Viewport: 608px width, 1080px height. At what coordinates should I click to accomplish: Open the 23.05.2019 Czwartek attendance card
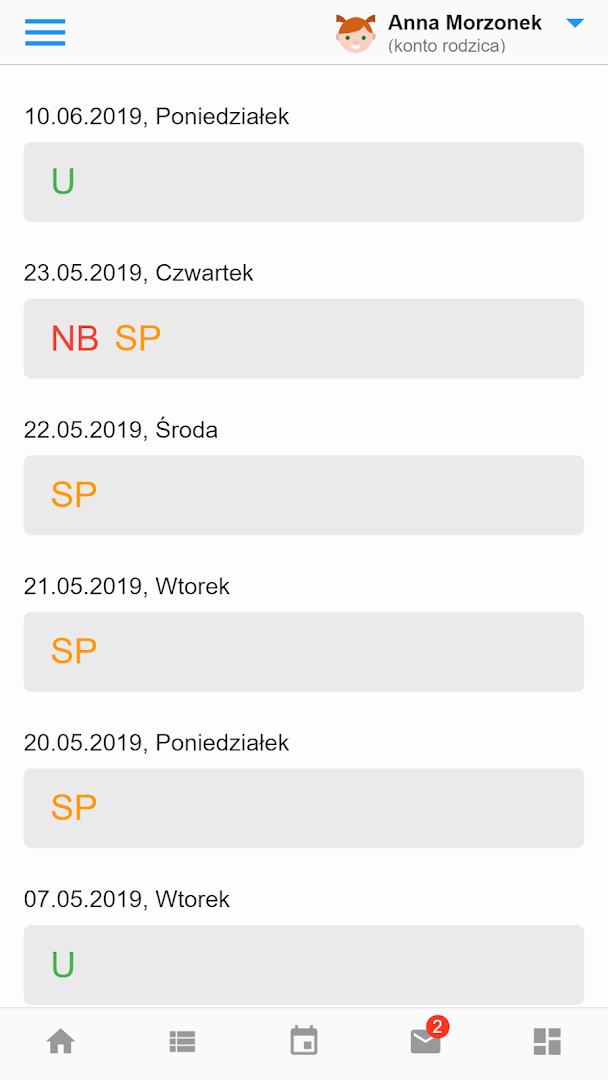click(x=304, y=338)
